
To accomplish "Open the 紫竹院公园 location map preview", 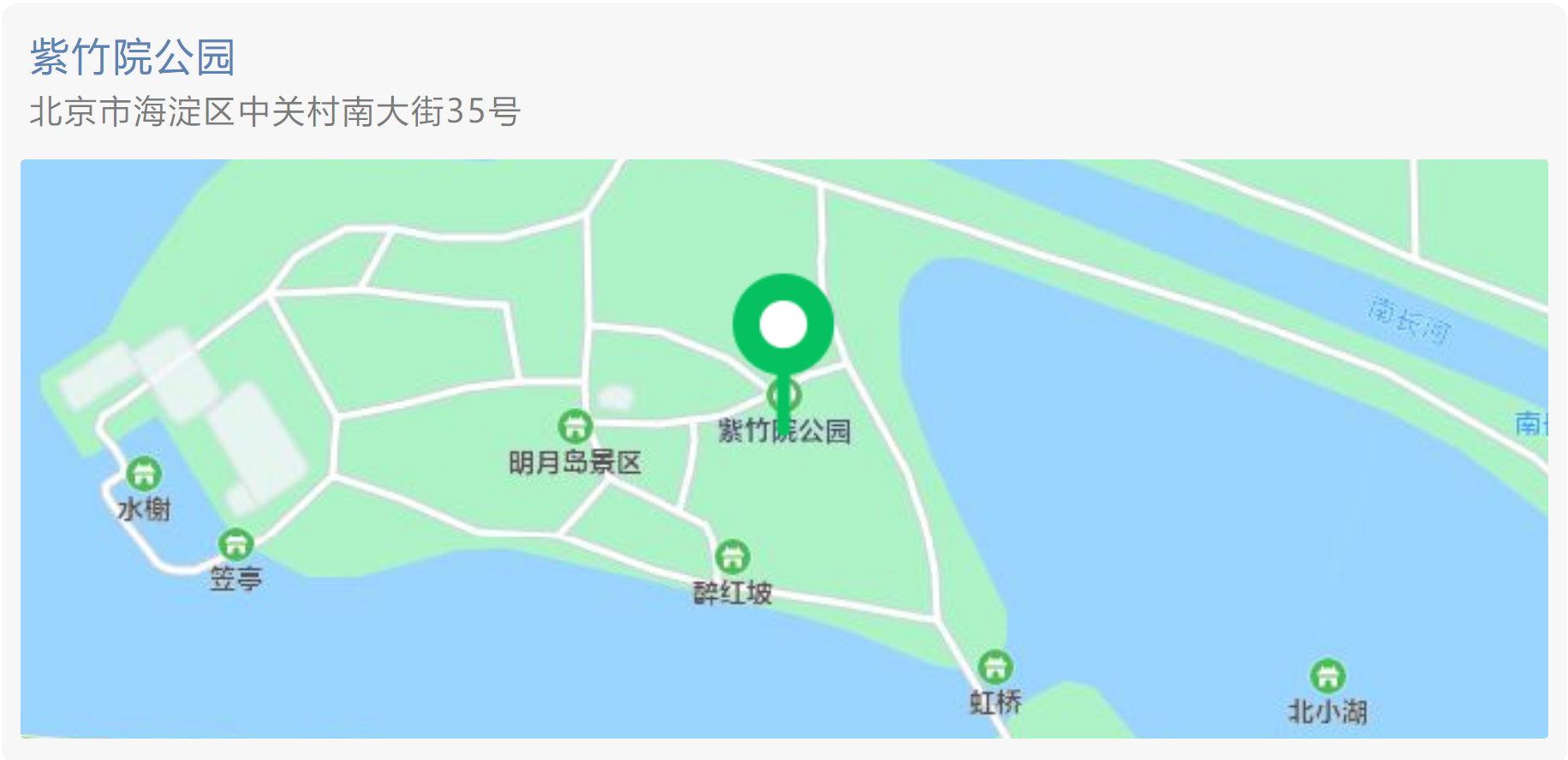I will (x=784, y=448).
